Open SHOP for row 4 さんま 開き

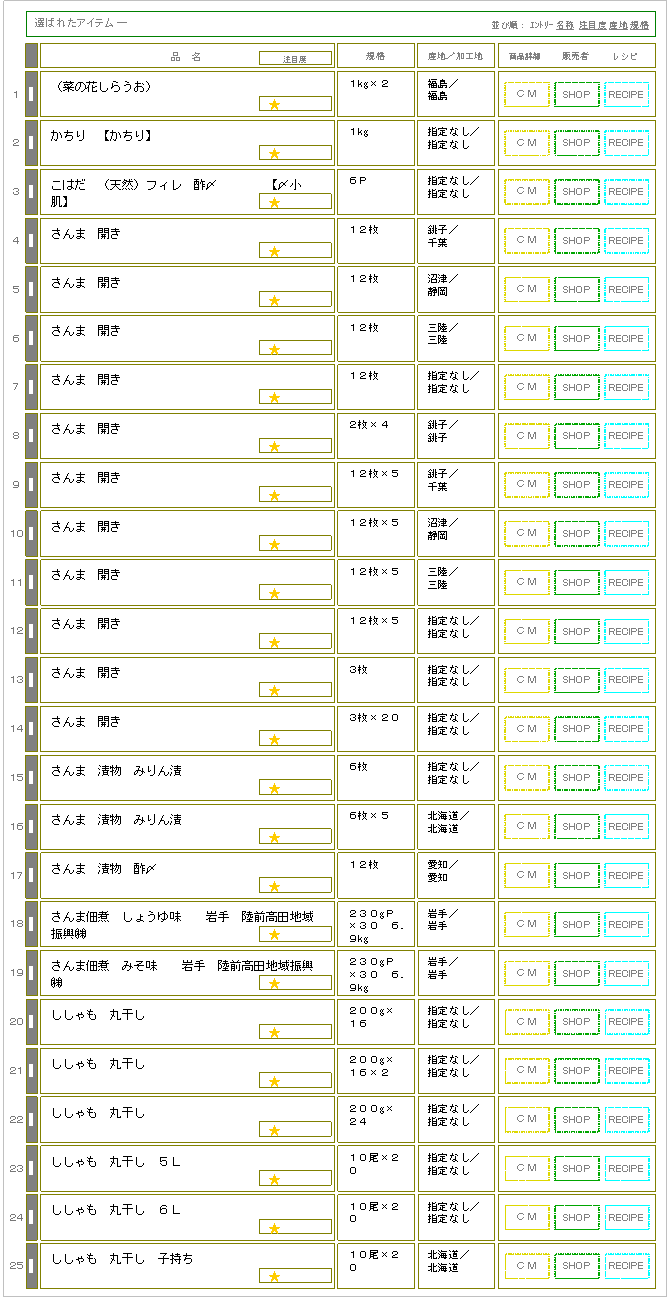pos(577,241)
